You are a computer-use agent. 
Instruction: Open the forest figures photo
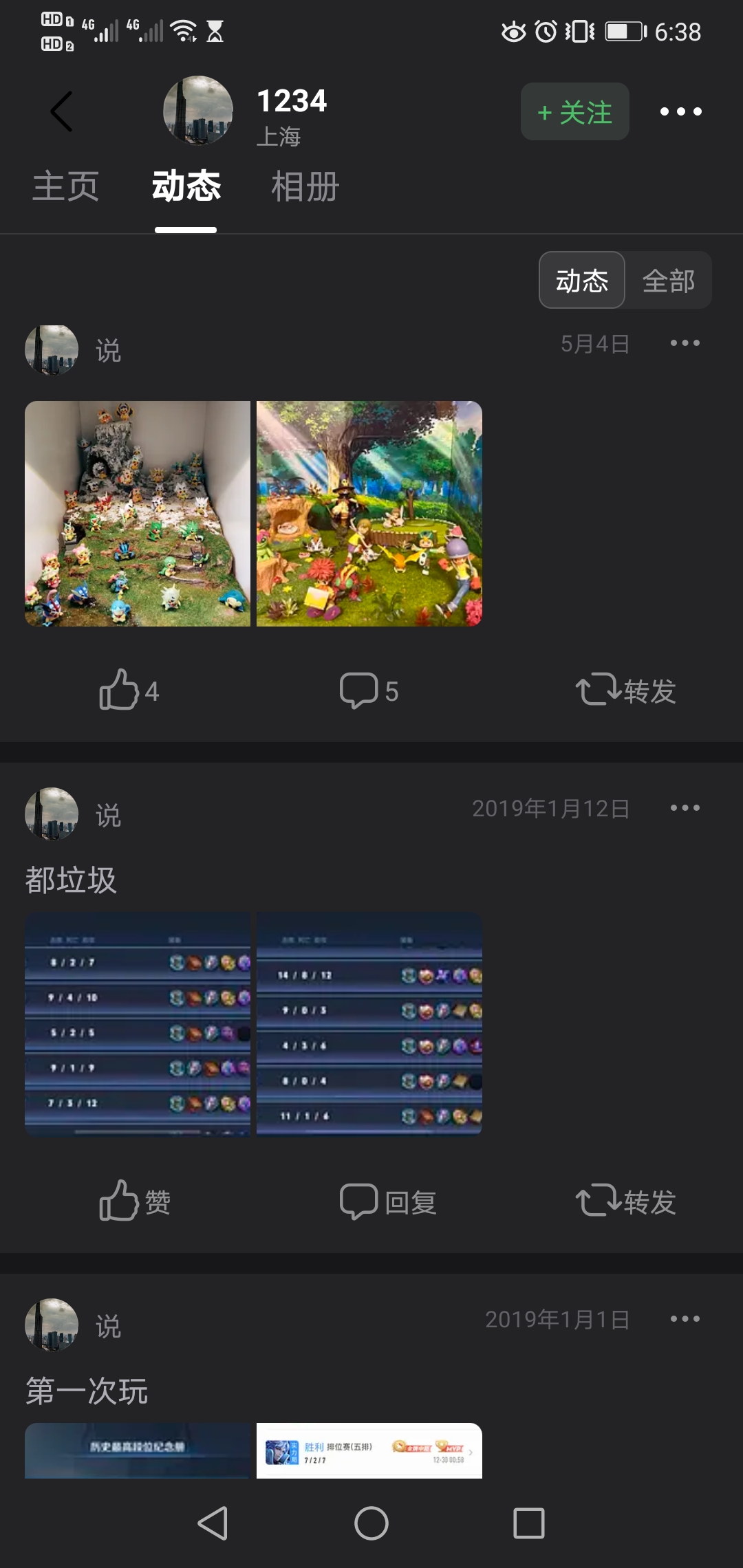(369, 514)
